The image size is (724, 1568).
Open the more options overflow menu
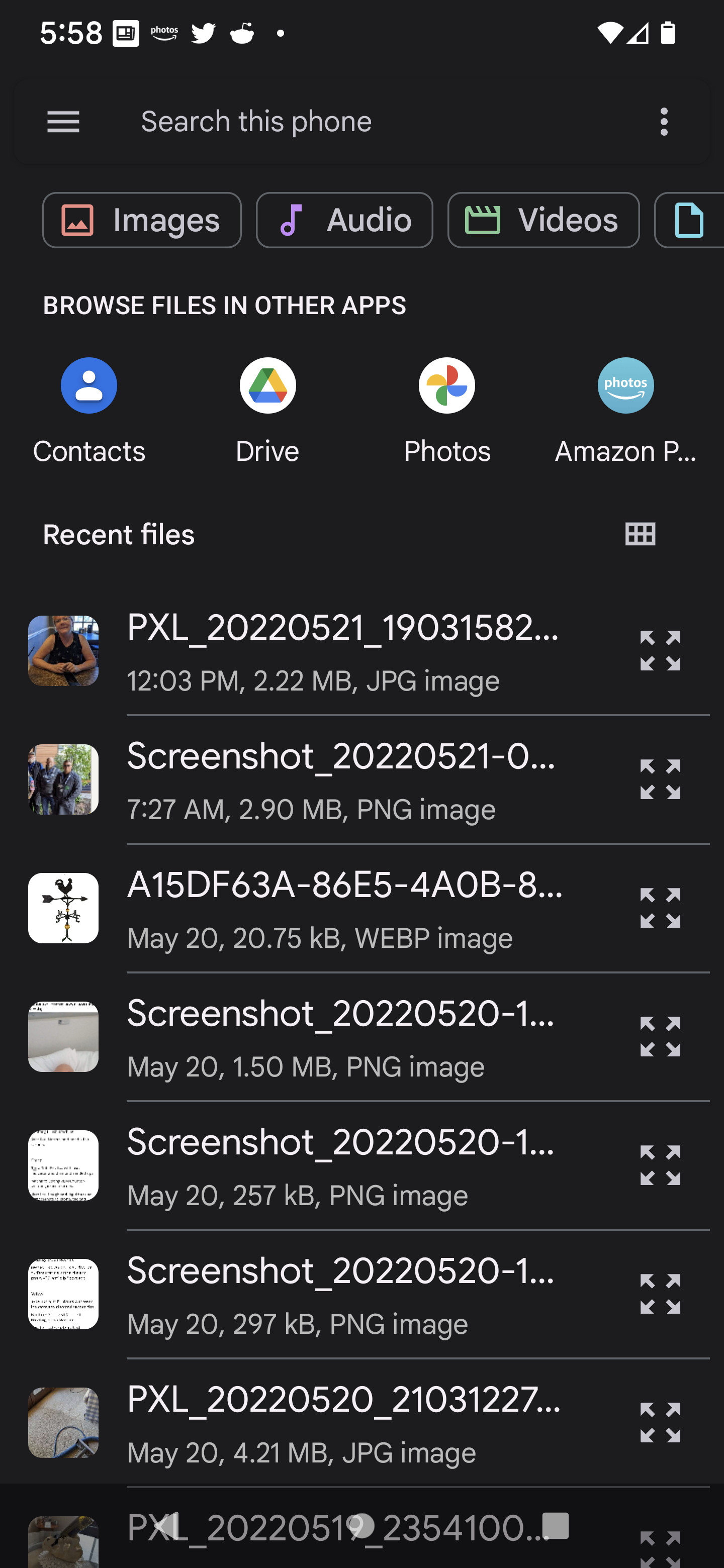coord(664,122)
